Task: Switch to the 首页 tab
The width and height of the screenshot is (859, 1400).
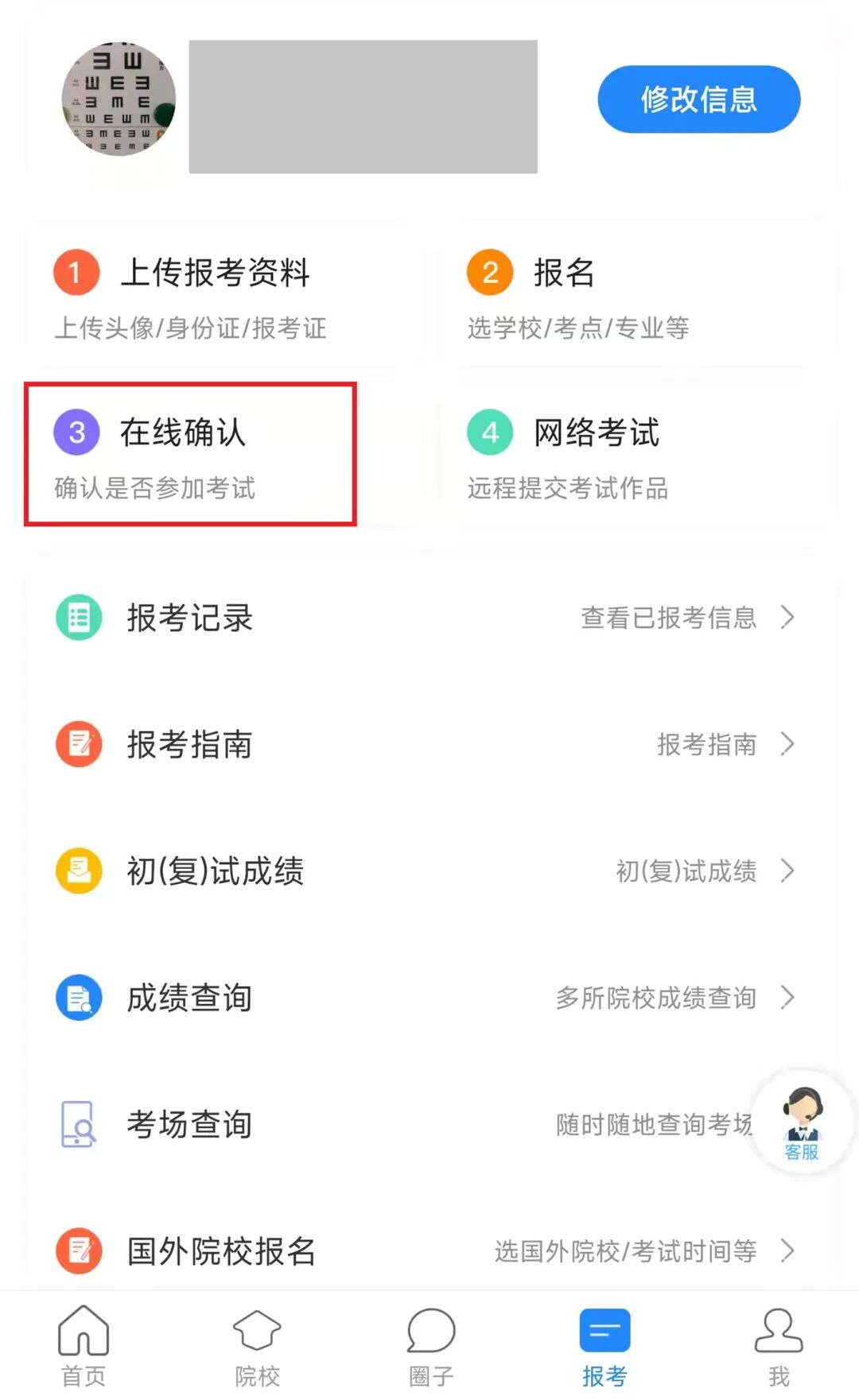Action: [x=84, y=1345]
